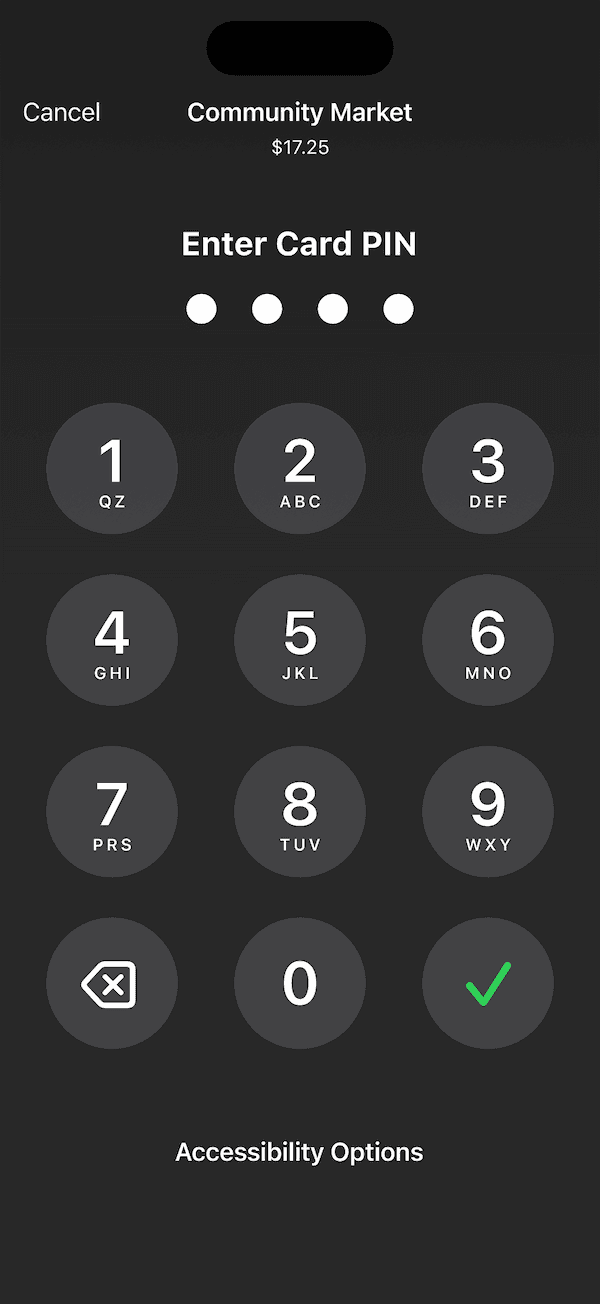Tap the 8 TUV key

pyautogui.click(x=300, y=811)
